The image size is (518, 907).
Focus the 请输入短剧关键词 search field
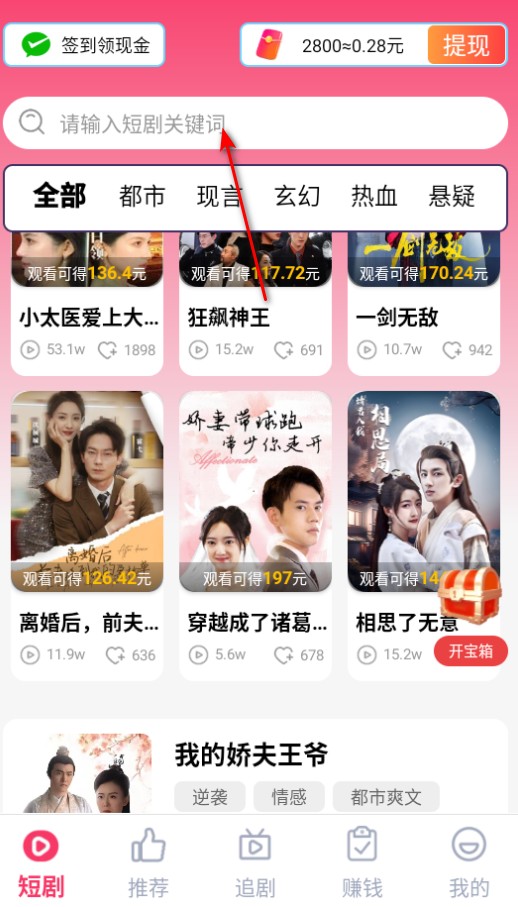tap(256, 123)
